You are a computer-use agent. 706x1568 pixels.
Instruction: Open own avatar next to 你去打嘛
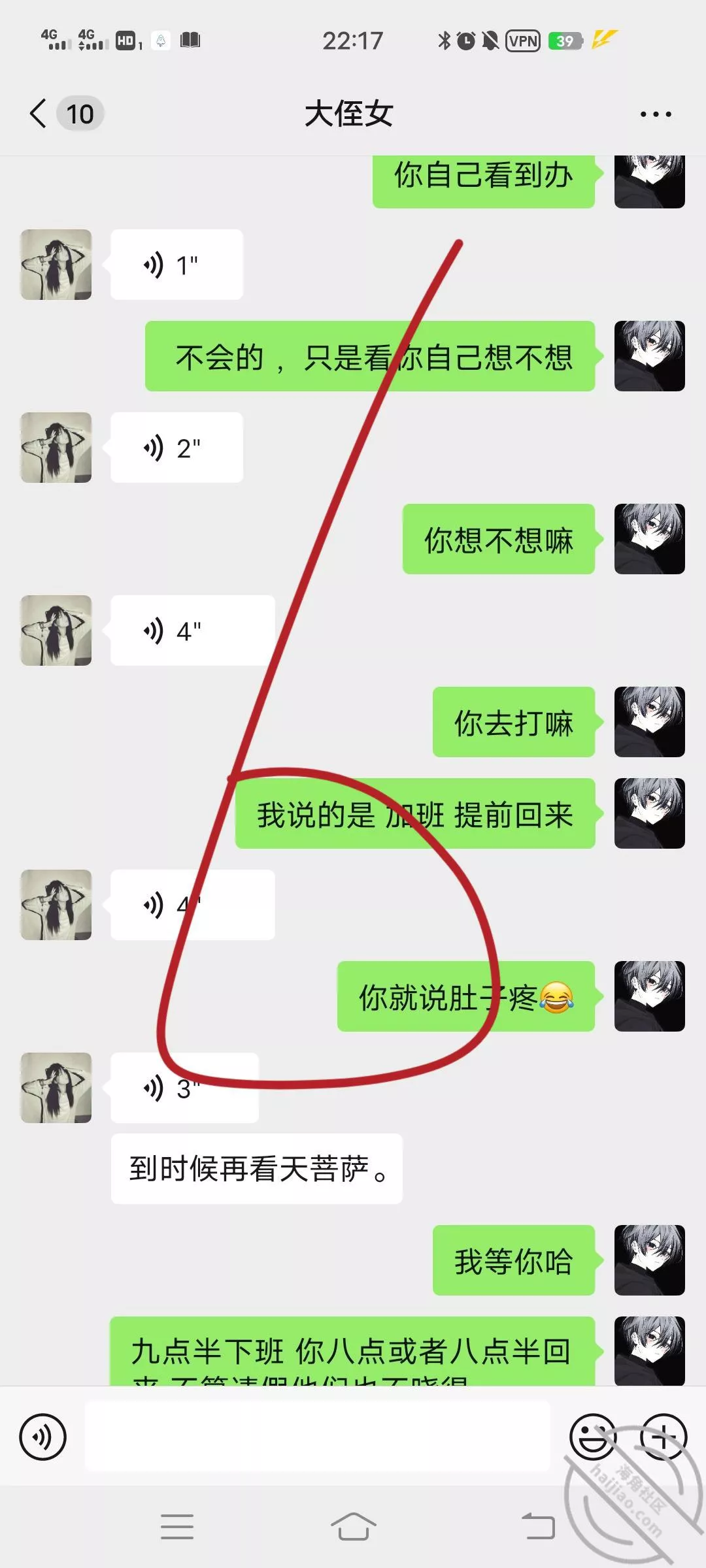point(649,722)
